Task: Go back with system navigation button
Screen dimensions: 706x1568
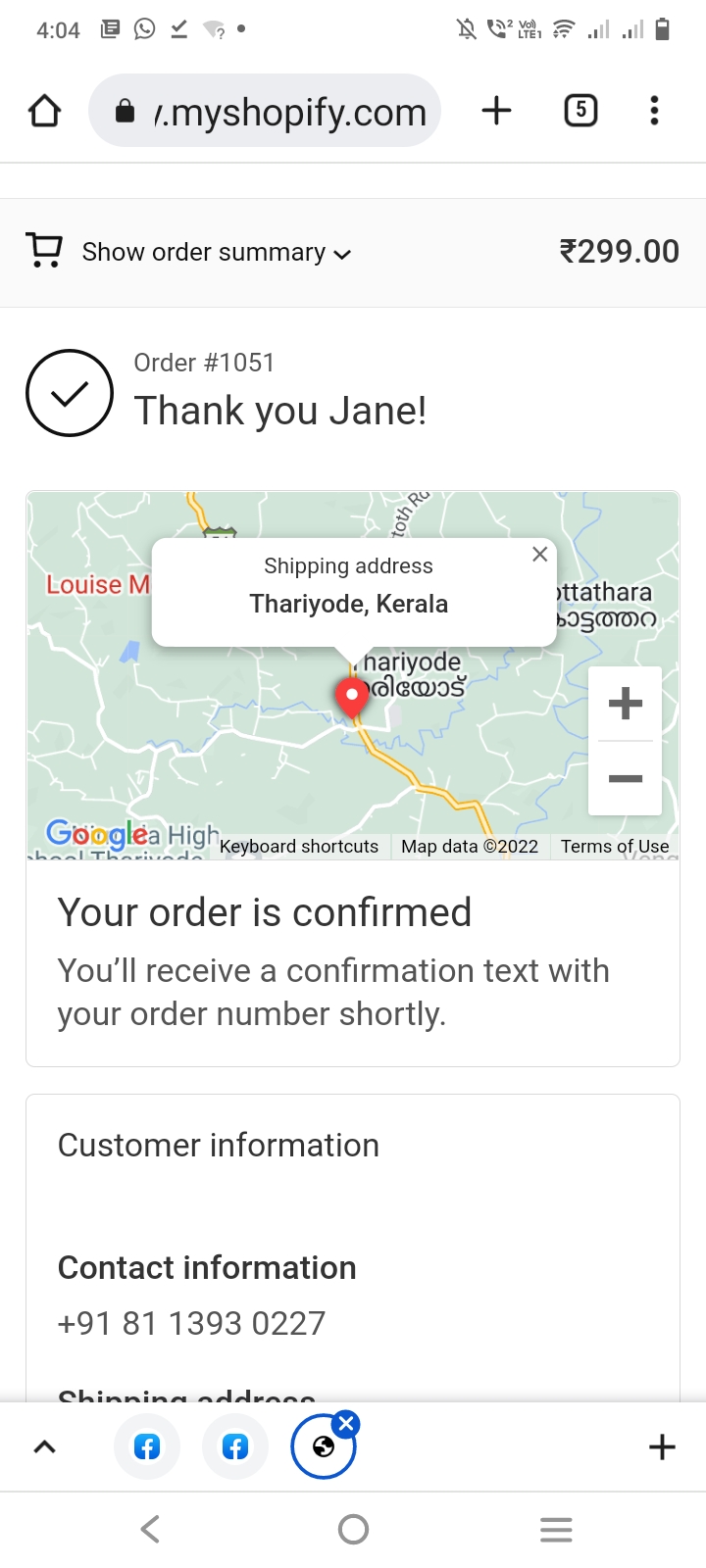Action: coord(150,1529)
